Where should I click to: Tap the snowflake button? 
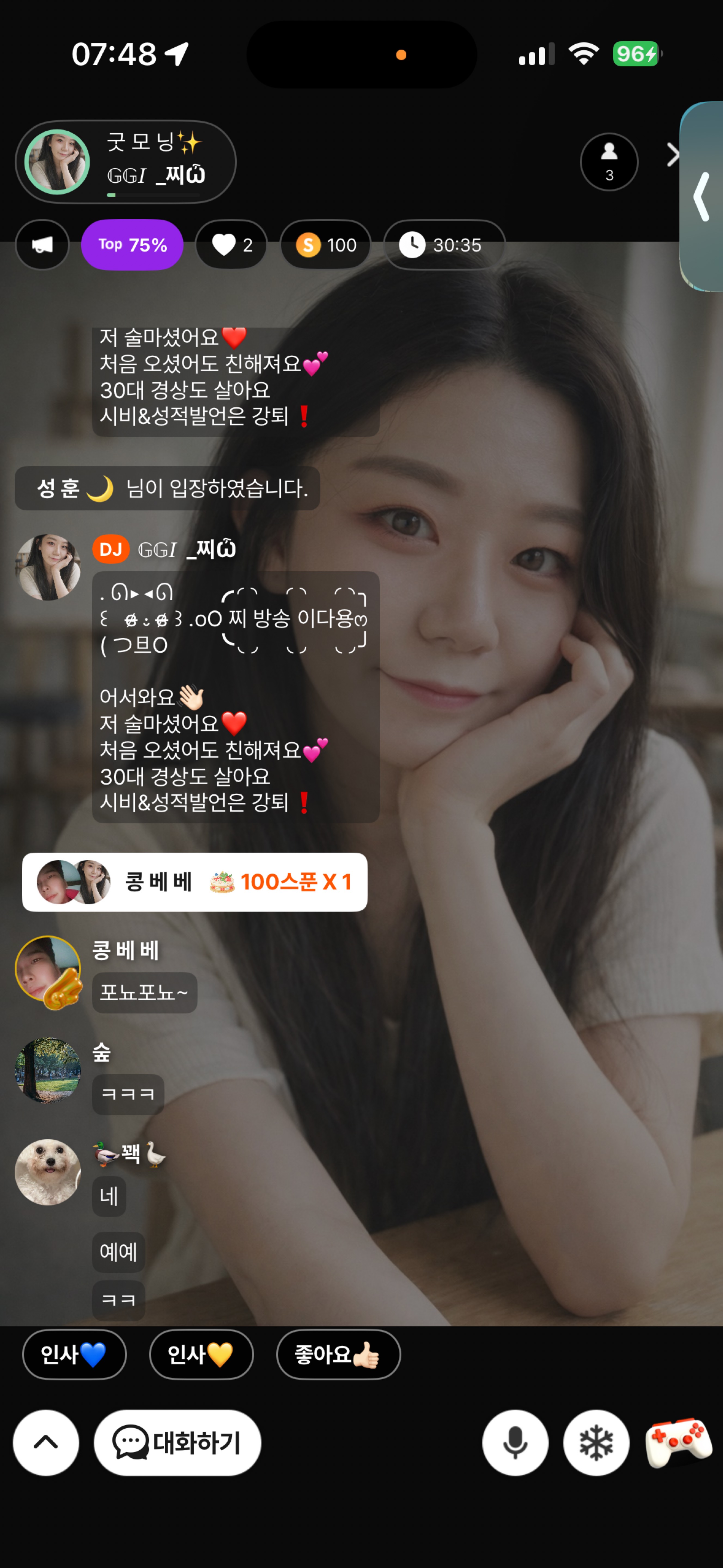(x=596, y=1442)
